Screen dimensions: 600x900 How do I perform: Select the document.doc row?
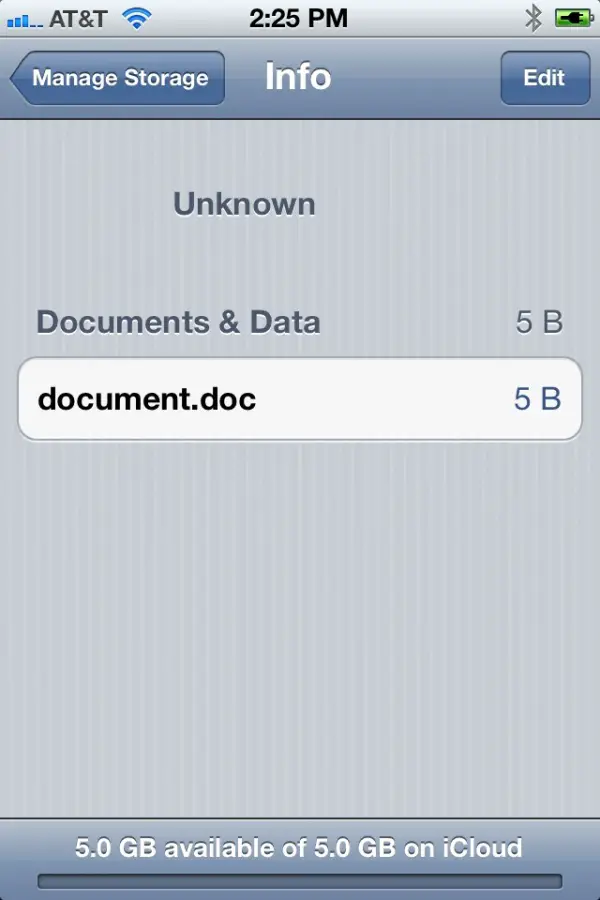point(300,399)
